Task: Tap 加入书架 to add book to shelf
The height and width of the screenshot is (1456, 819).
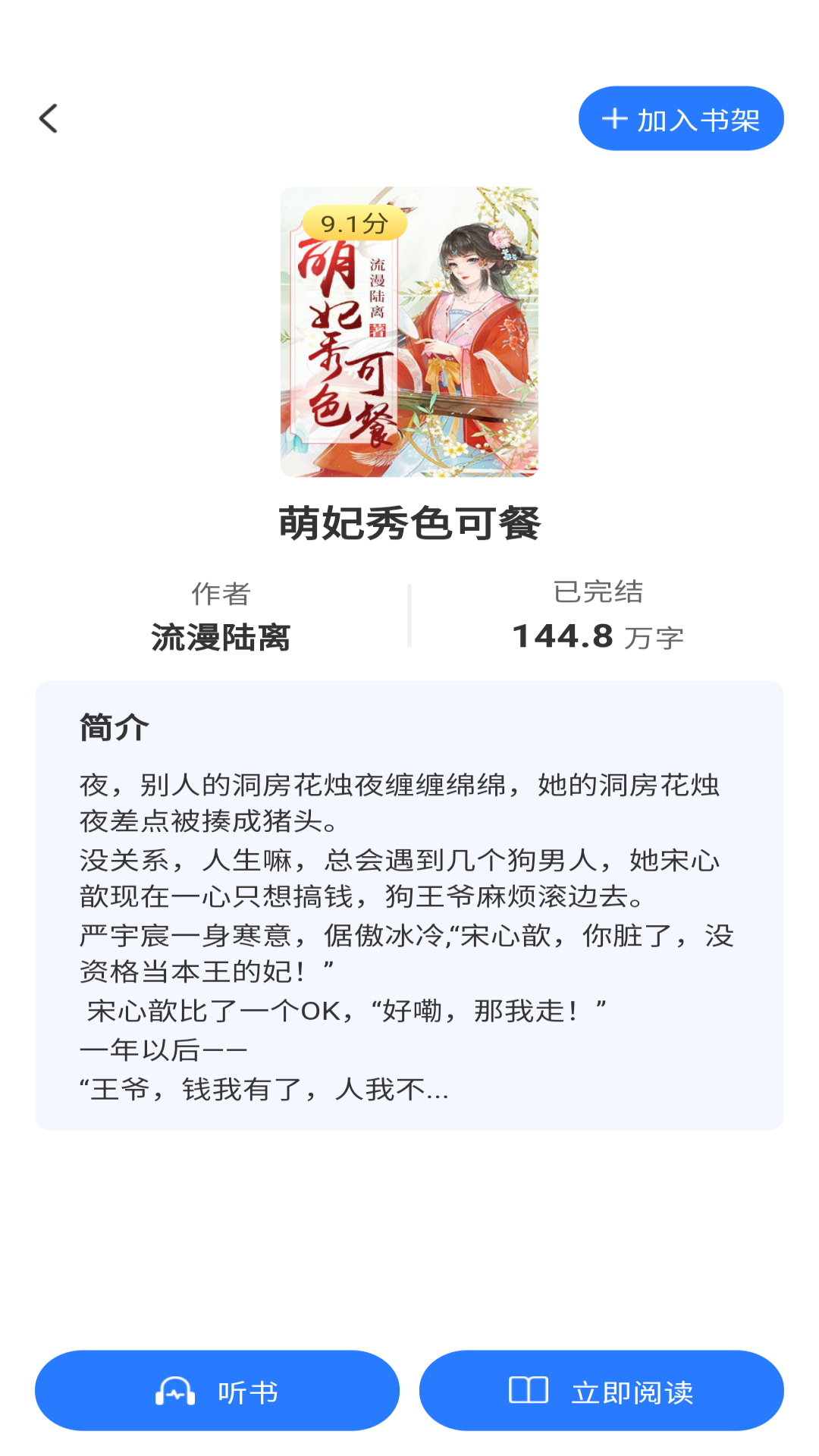Action: click(680, 119)
